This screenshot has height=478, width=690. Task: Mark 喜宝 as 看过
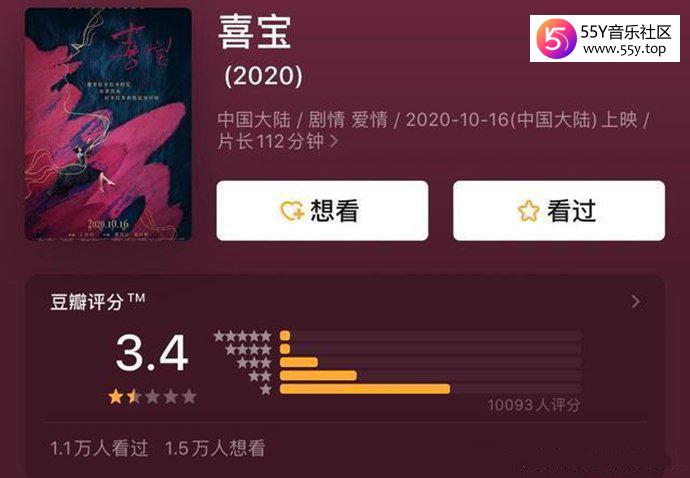(x=558, y=211)
